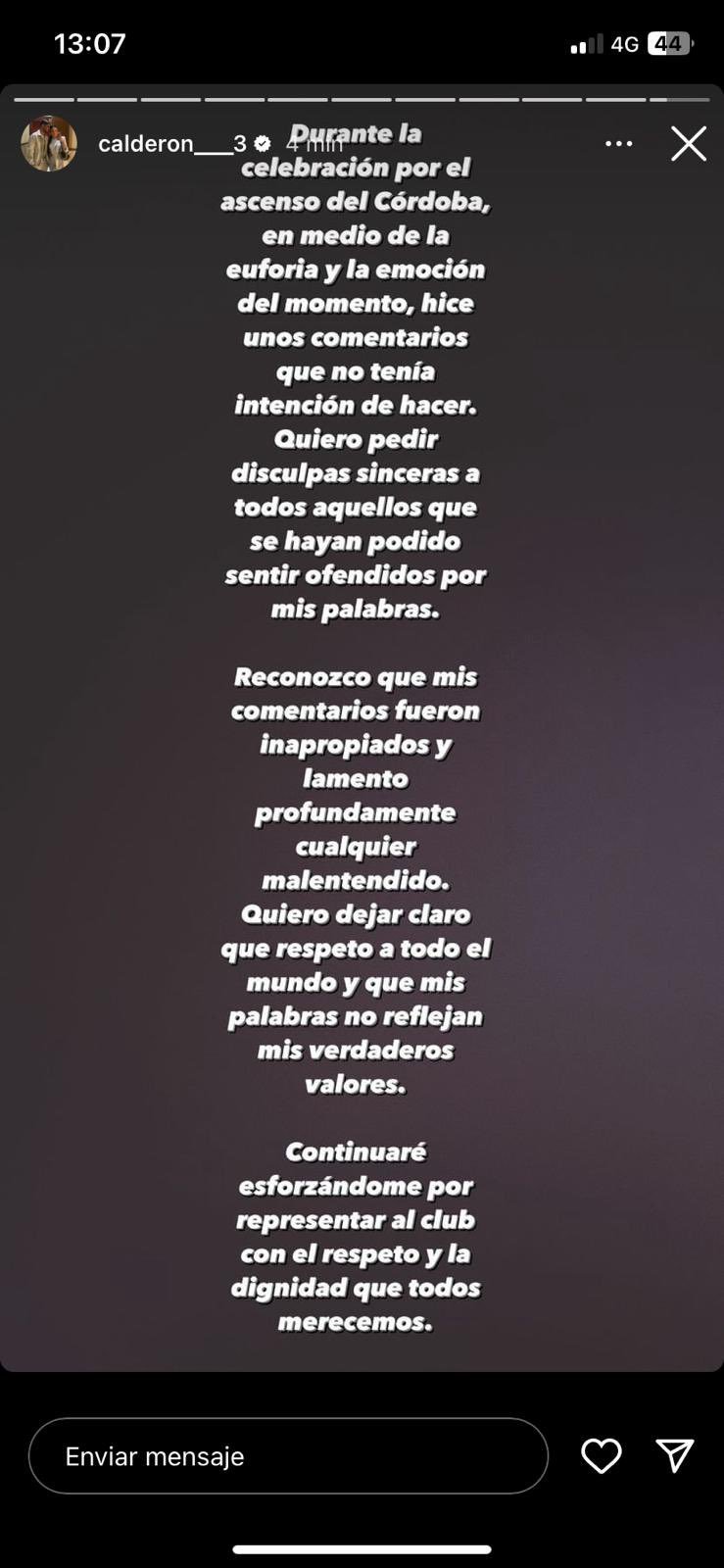Screen dimensions: 724x1568
Task: Tap the Enviar mensaje field
Action: [x=288, y=1456]
